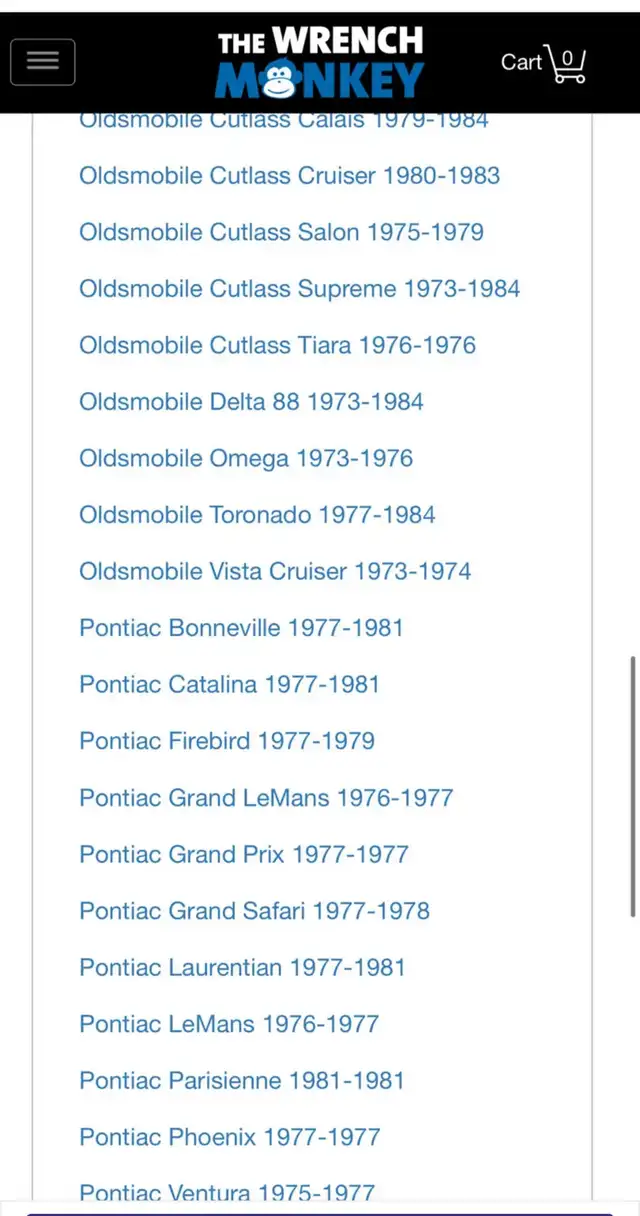Open Oldsmobile Cutlass Cruiser 1980-1983 link
The height and width of the screenshot is (1216, 640).
(289, 176)
